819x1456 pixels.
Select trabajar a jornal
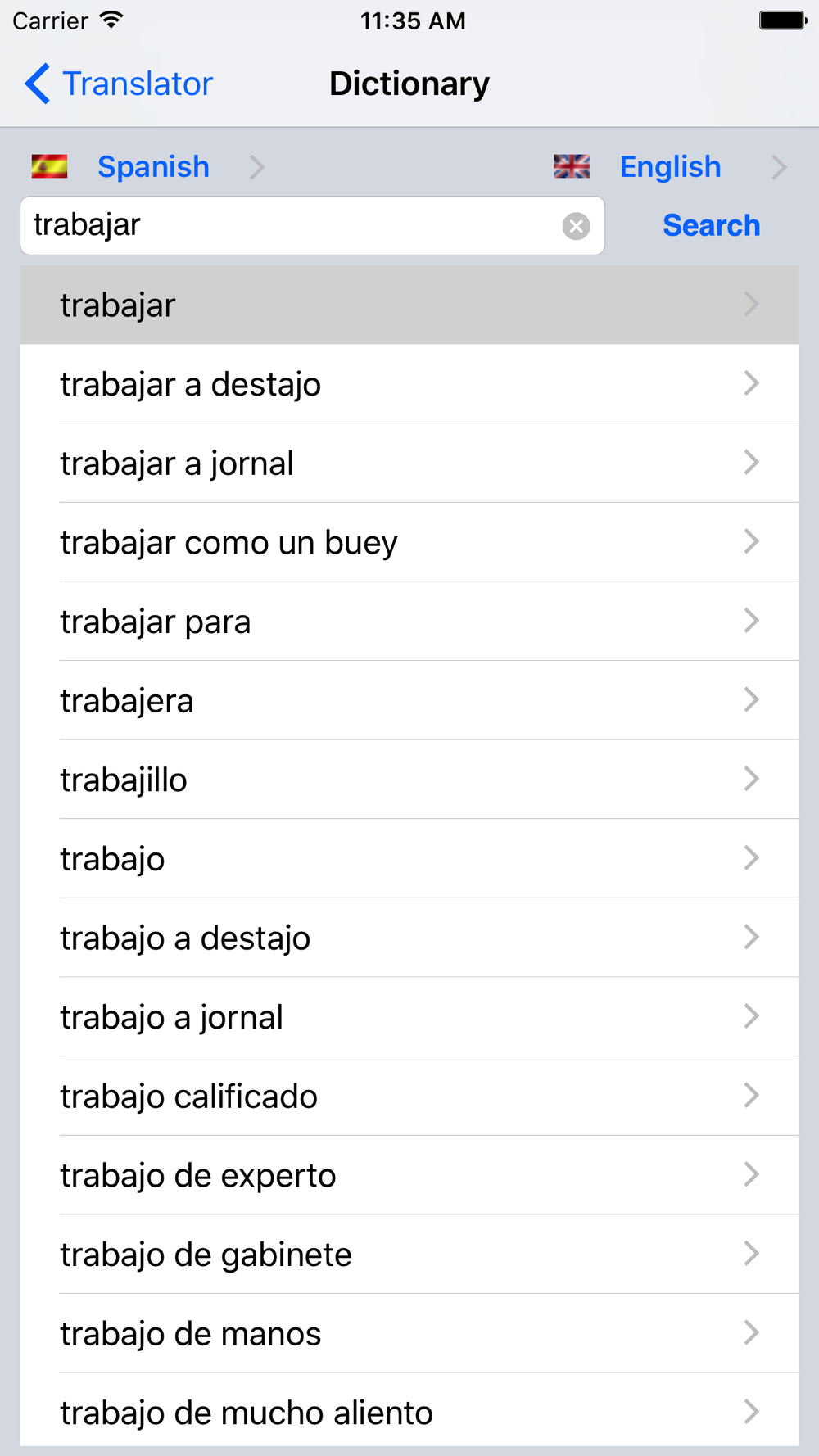tap(409, 463)
